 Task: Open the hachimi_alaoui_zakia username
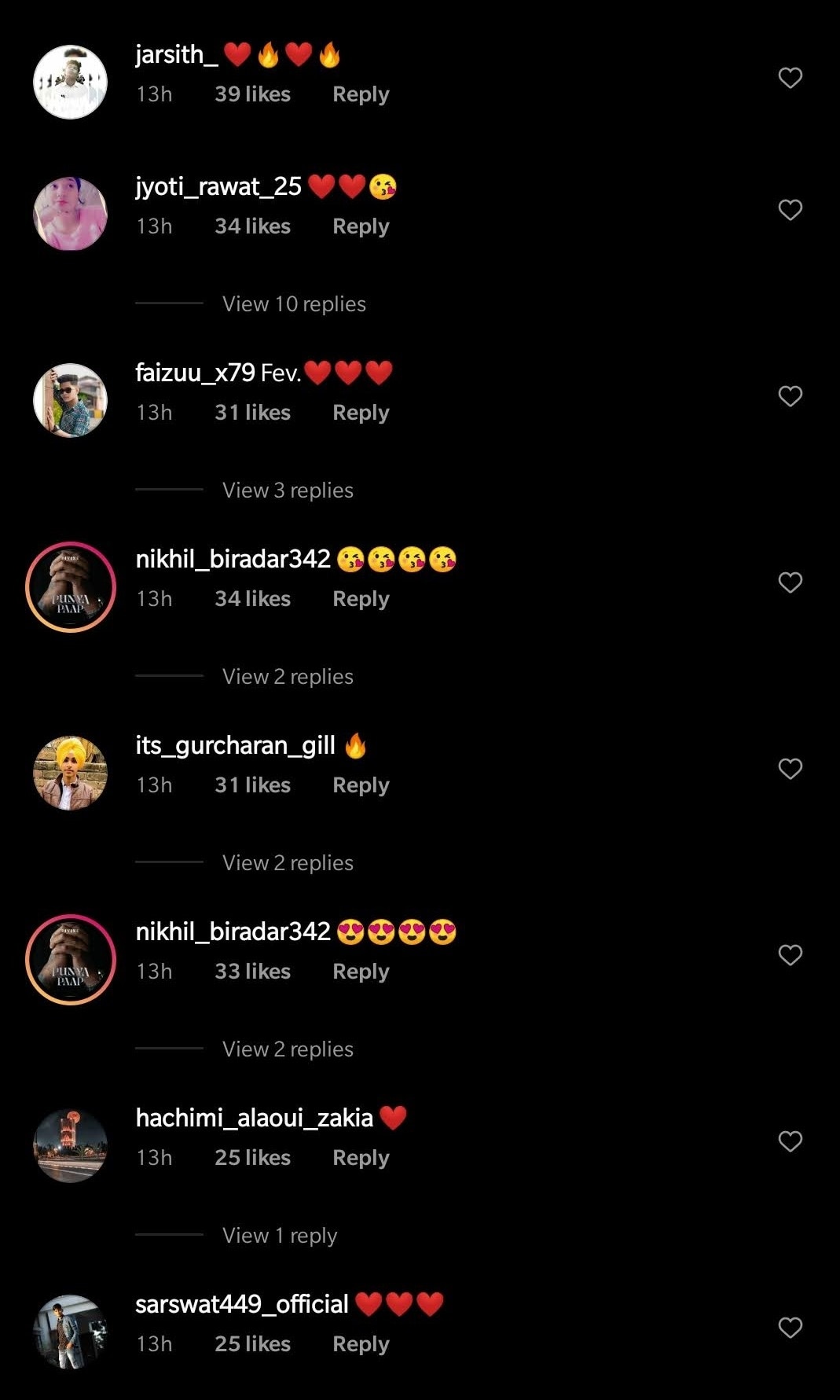click(x=254, y=1118)
